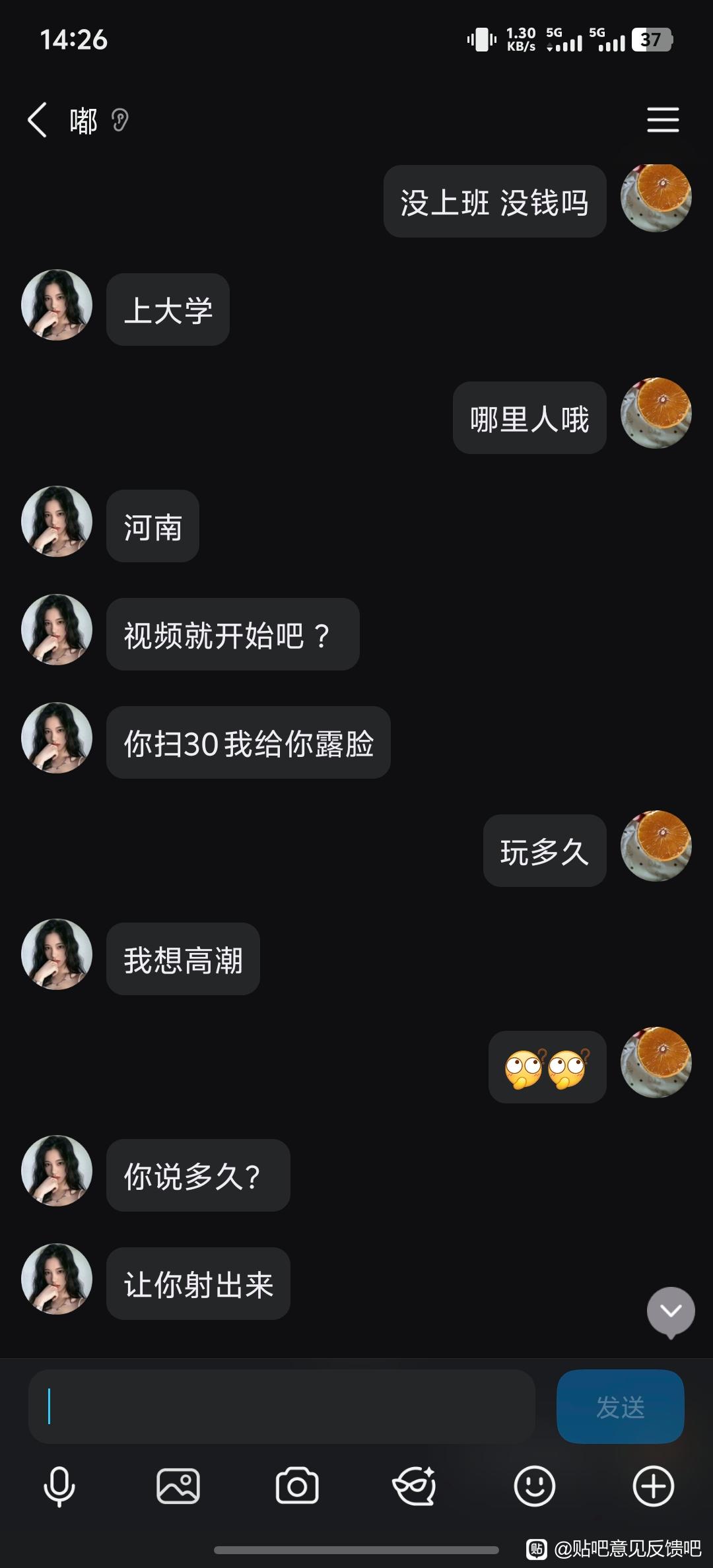
Task: Go back from the chat
Action: click(38, 120)
